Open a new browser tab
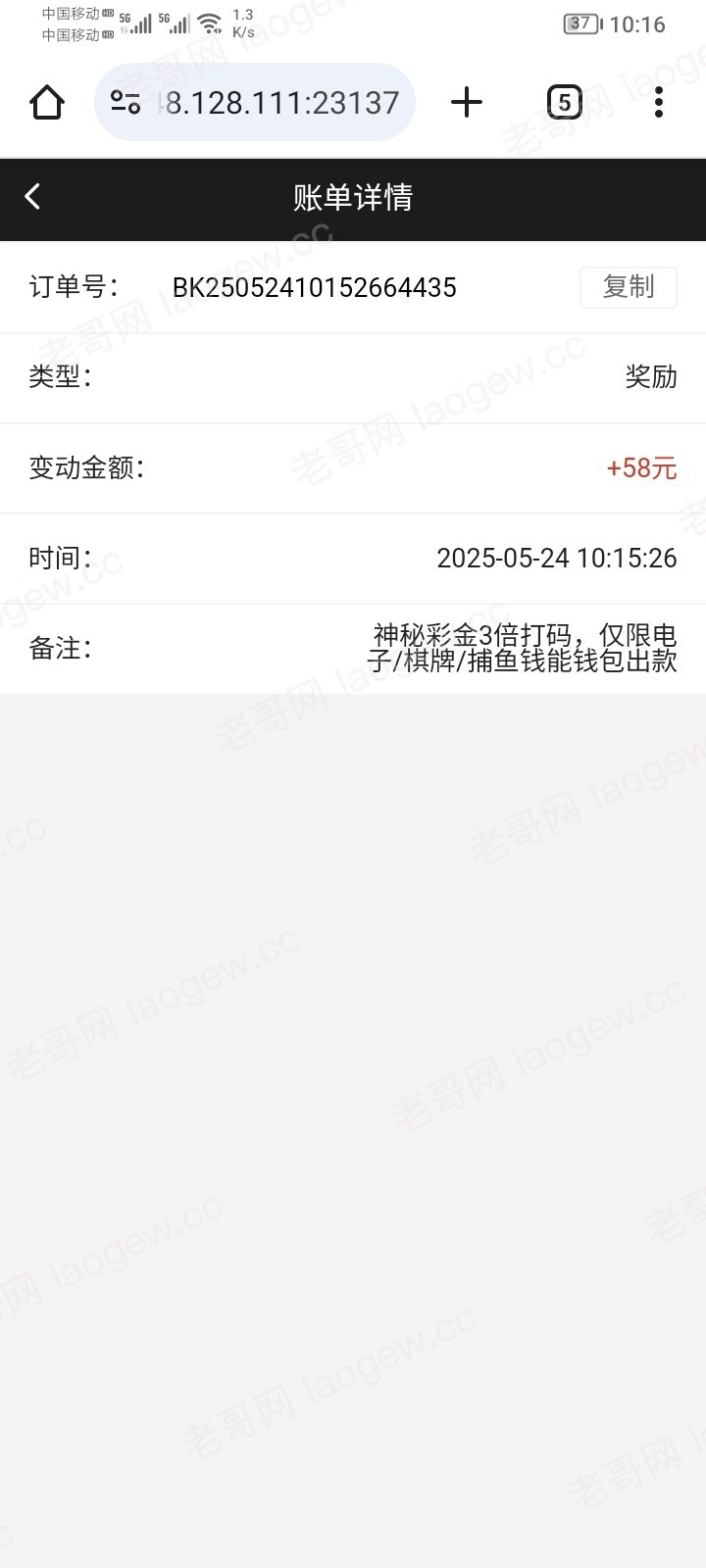Viewport: 706px width, 1568px height. pyautogui.click(x=467, y=102)
